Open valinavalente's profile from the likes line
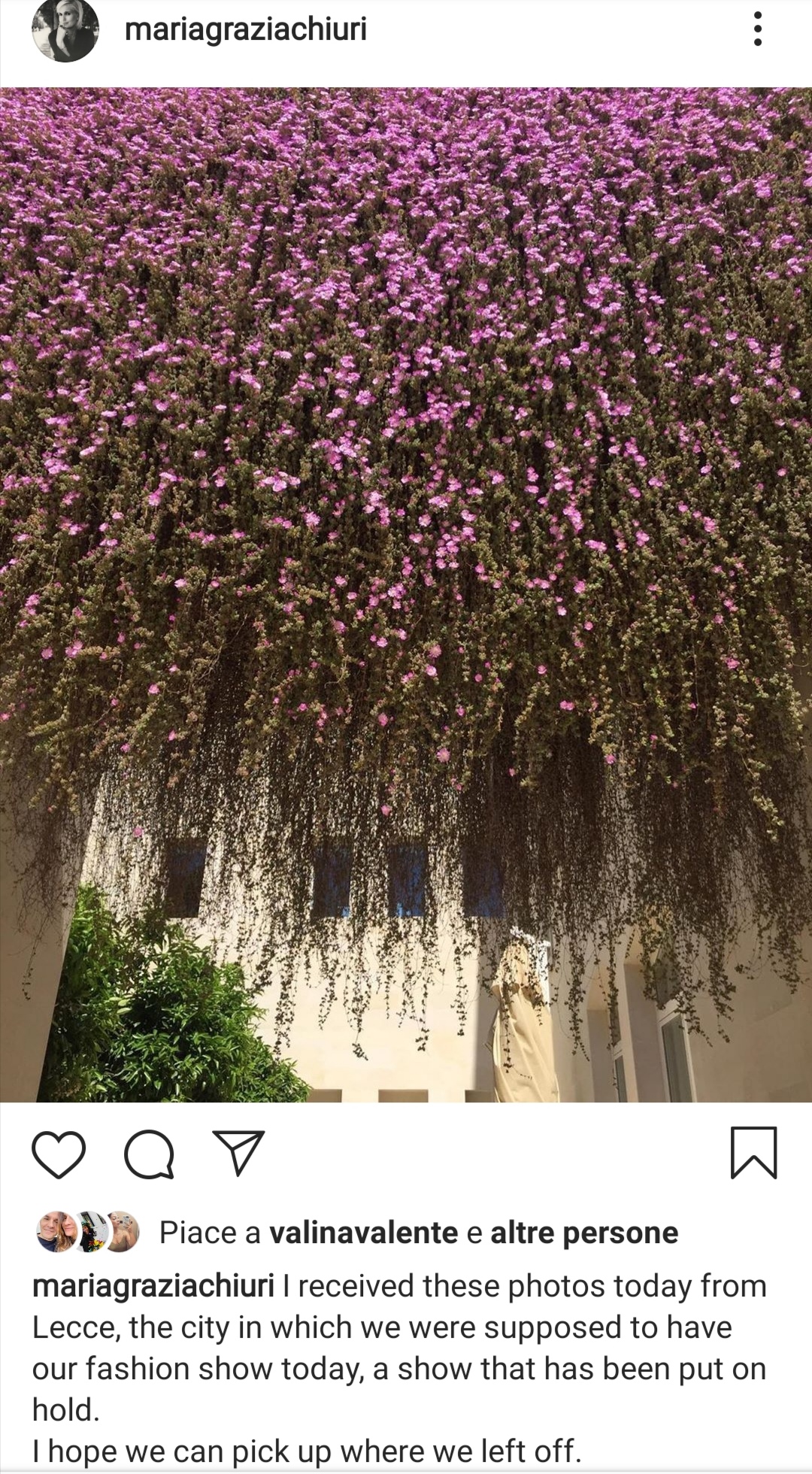 point(363,1233)
